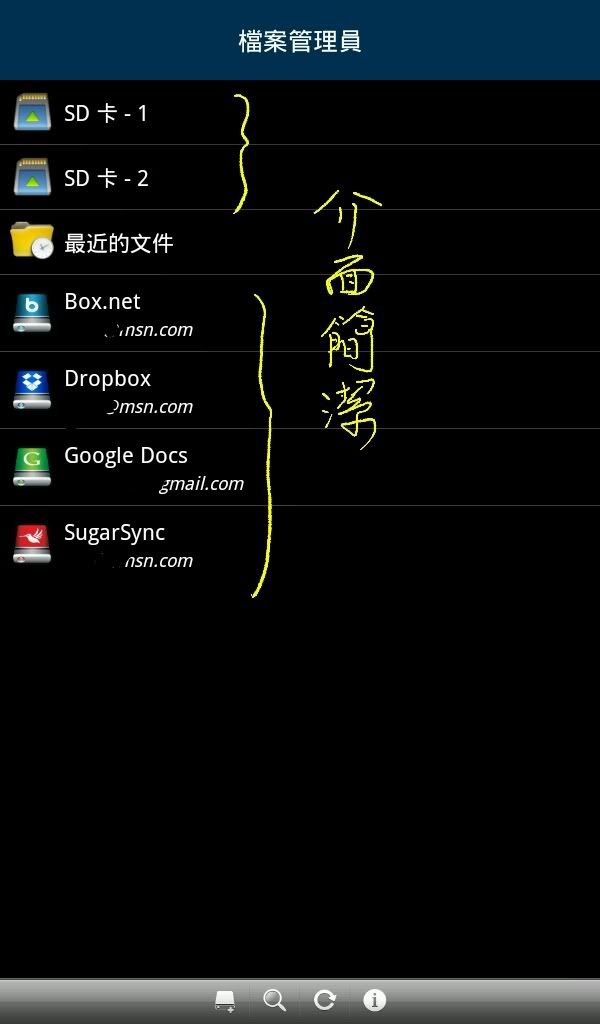Open the Google Docs account
Viewport: 600px width, 1024px height.
[125, 467]
